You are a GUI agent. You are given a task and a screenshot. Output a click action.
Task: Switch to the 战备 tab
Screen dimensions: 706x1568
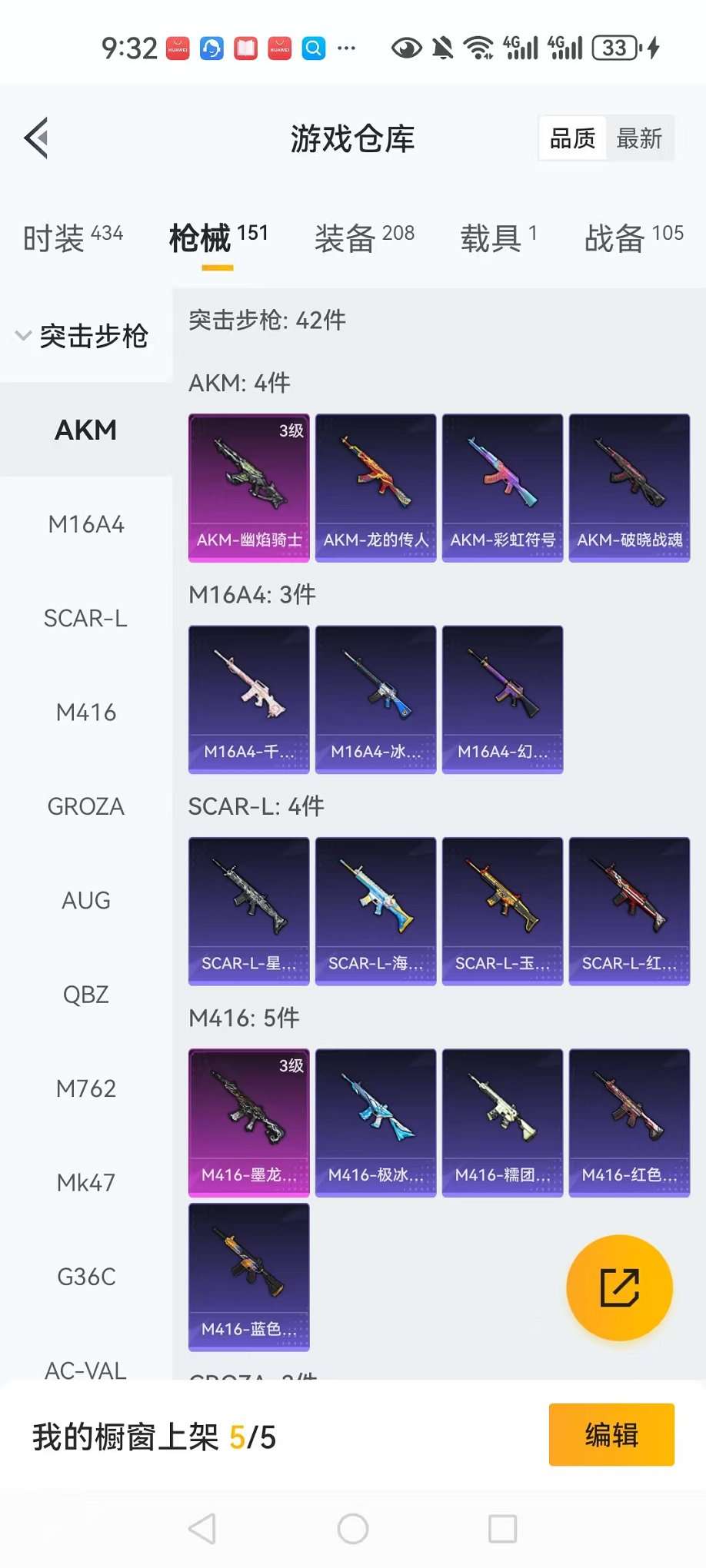[633, 238]
